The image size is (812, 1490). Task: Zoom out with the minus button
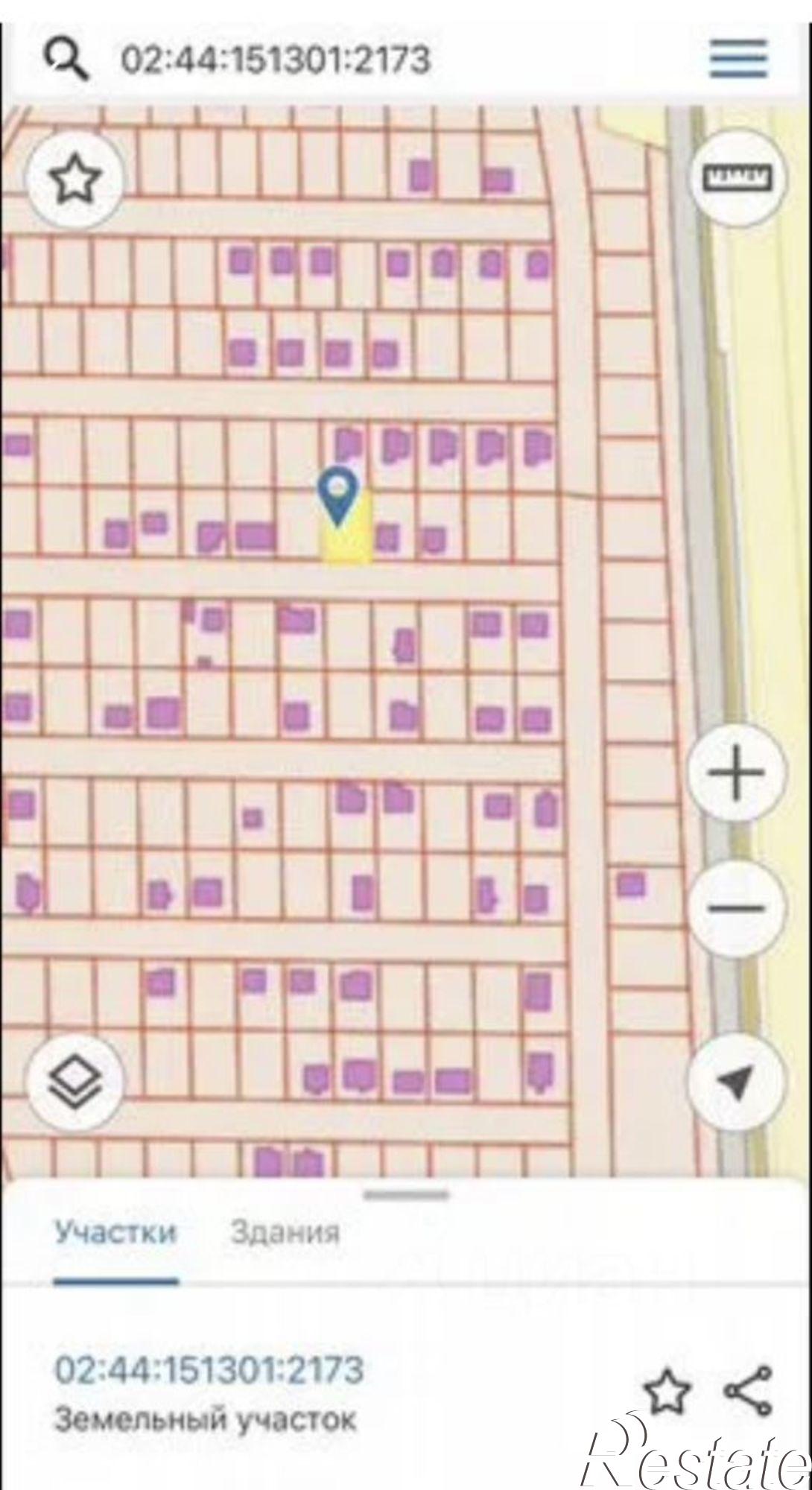click(x=736, y=908)
